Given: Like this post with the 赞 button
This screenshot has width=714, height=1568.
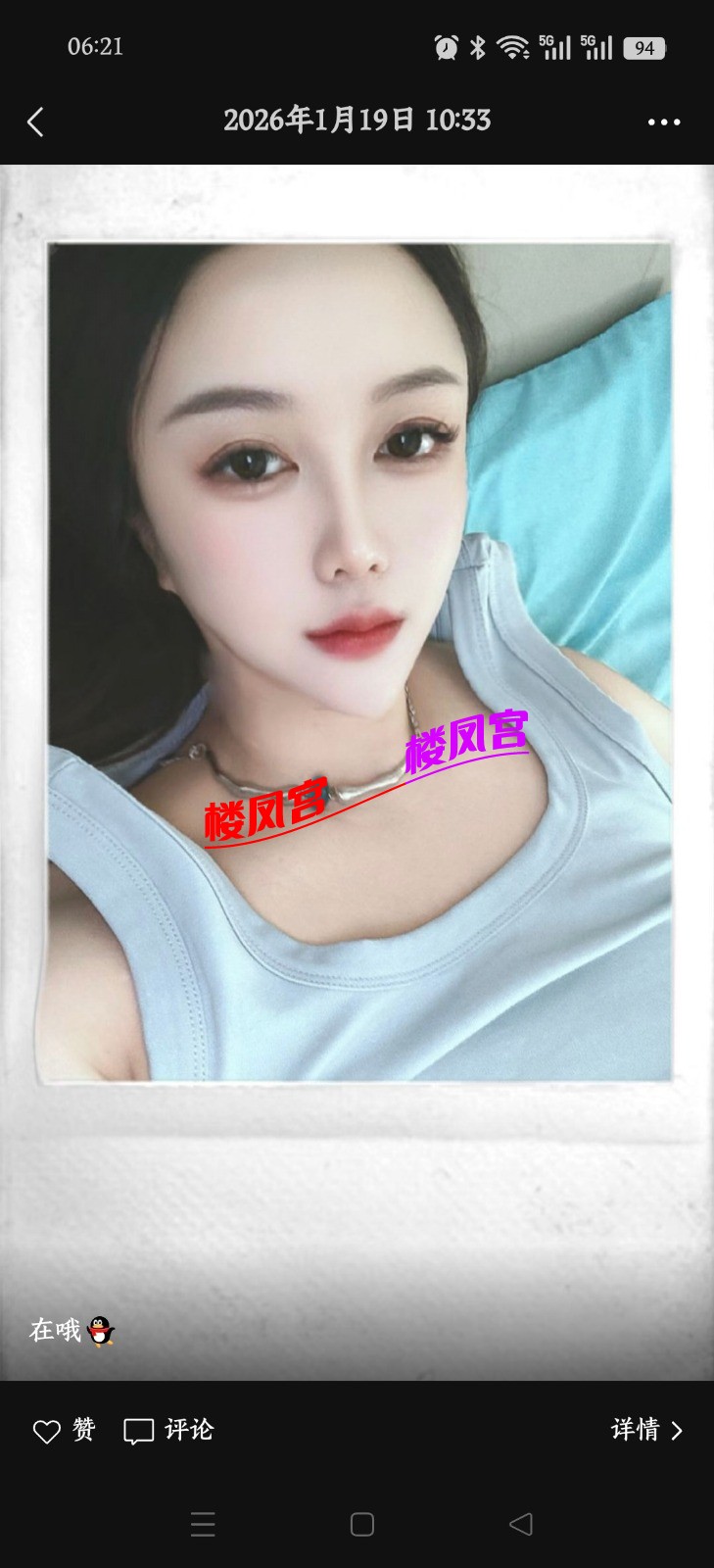Looking at the screenshot, I should [x=65, y=1431].
